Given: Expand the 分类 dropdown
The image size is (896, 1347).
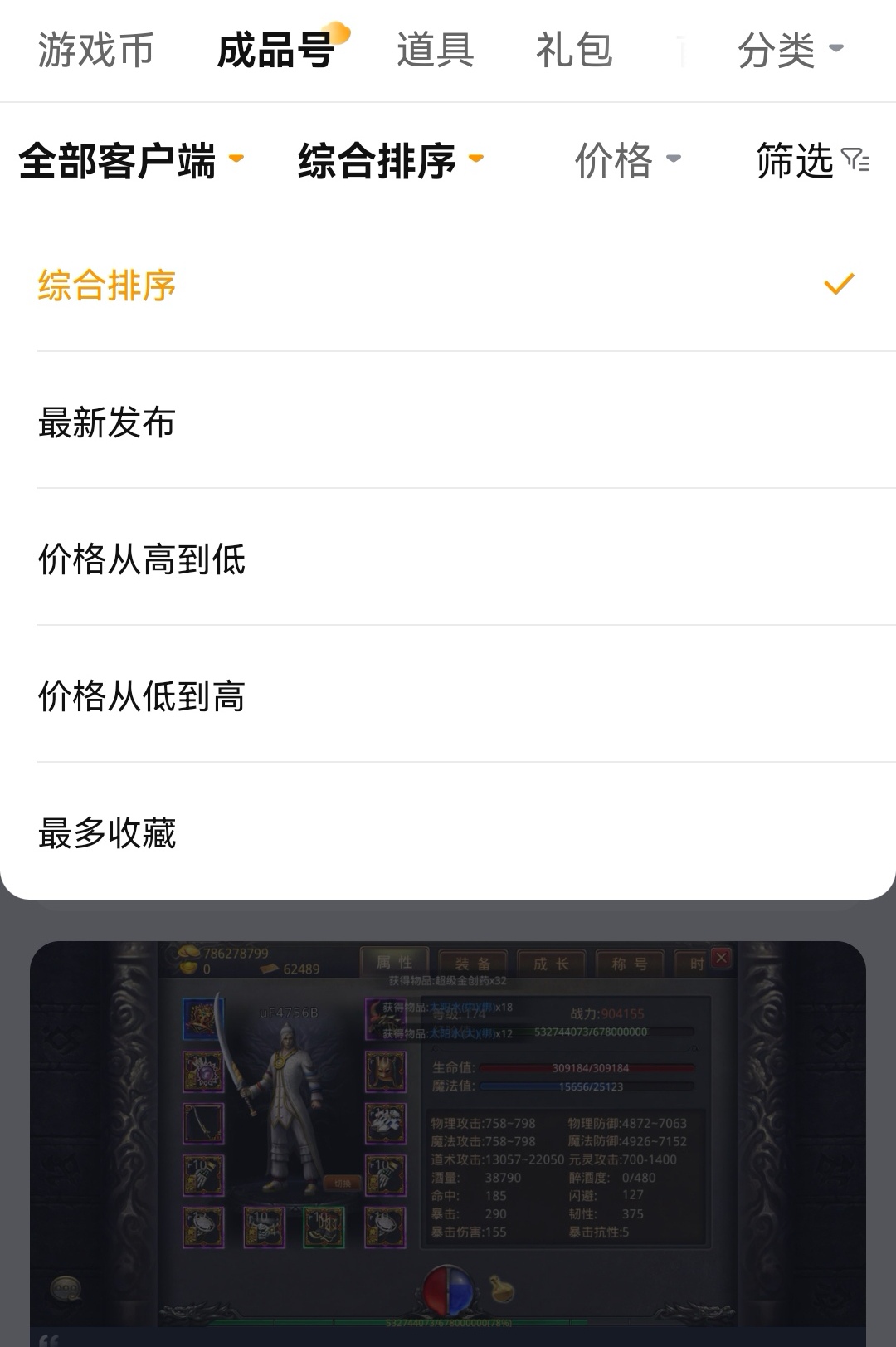Looking at the screenshot, I should click(x=789, y=50).
